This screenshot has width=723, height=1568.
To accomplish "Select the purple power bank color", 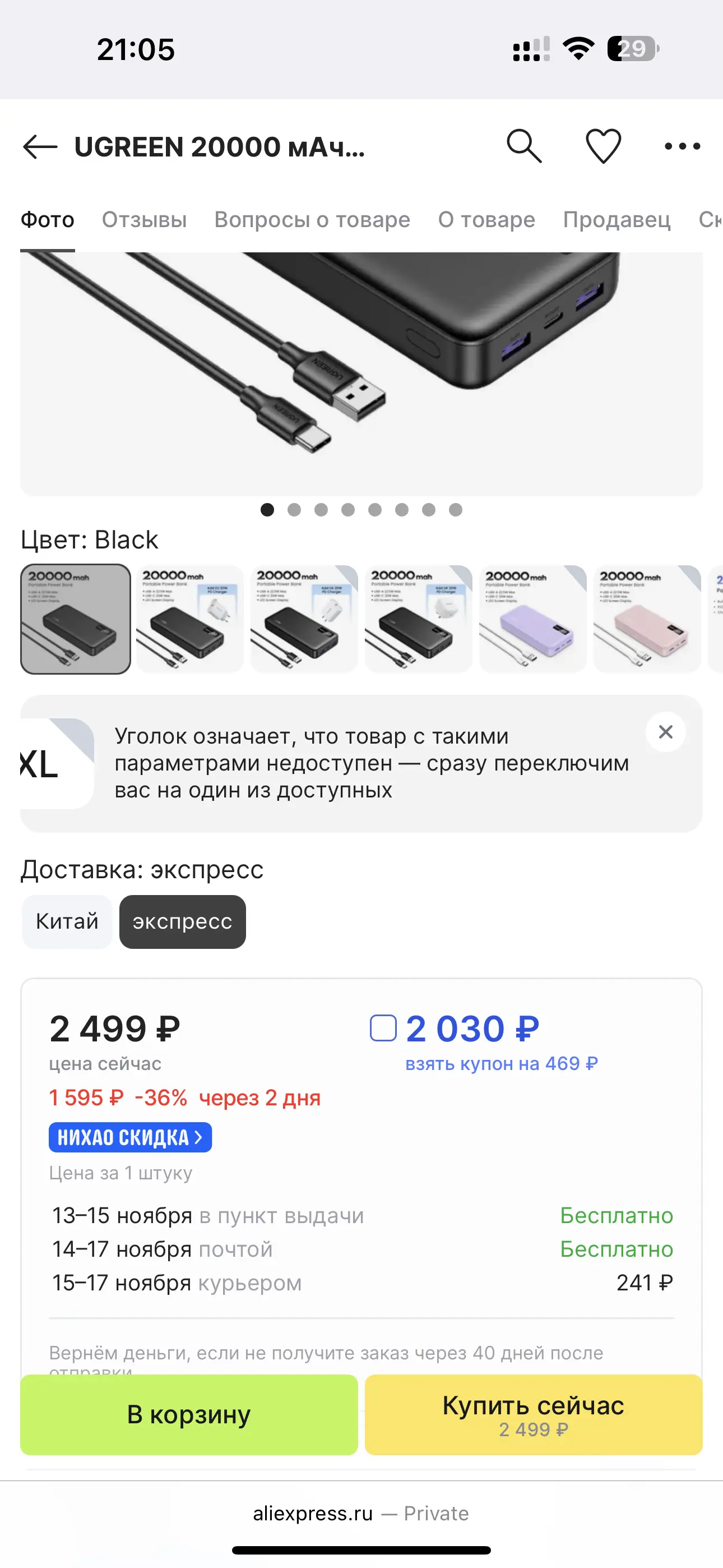I will tap(532, 619).
